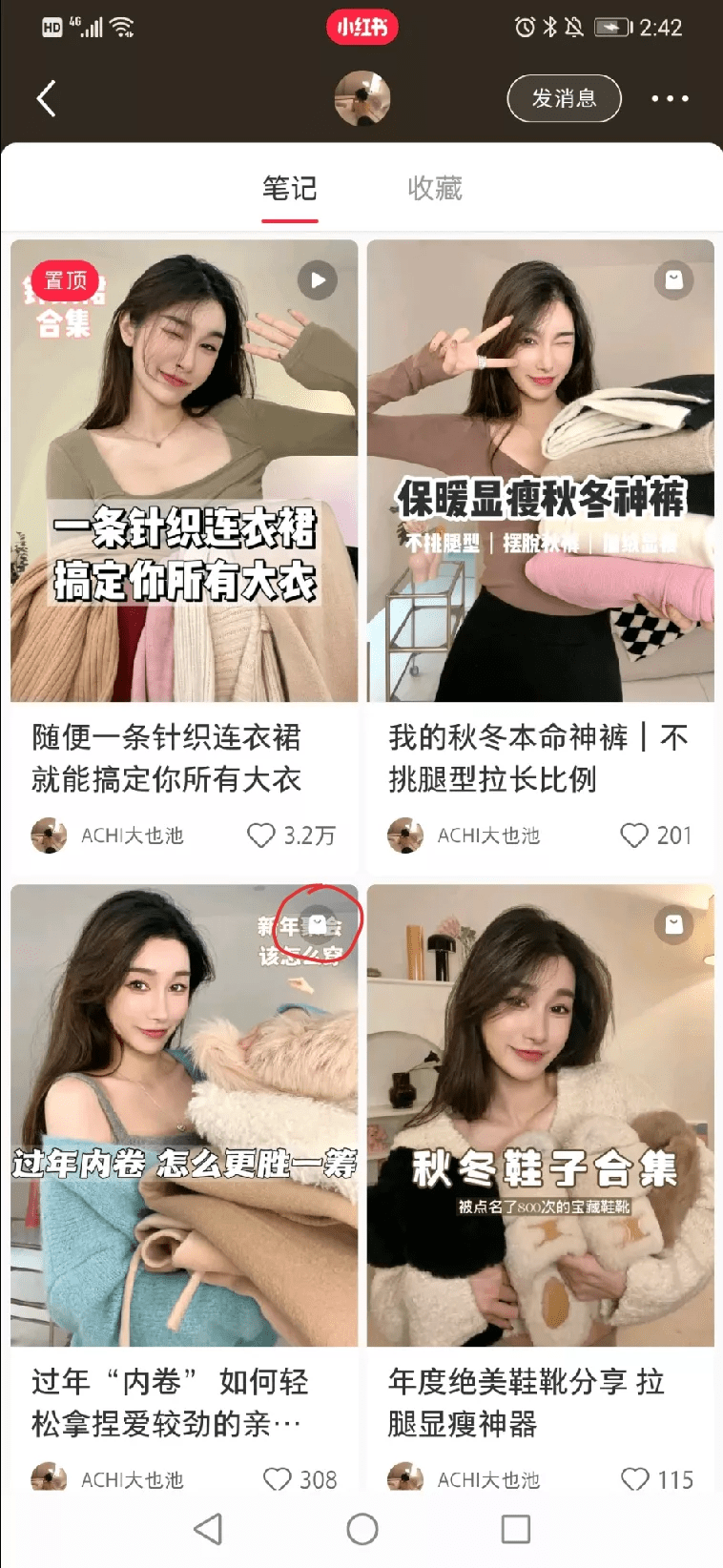
Task: Select the 笔记 tab
Action: [x=290, y=189]
